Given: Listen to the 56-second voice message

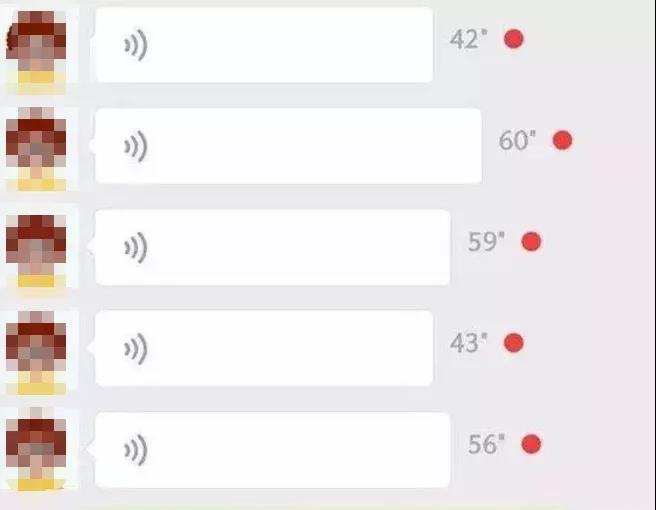Looking at the screenshot, I should (272, 449).
